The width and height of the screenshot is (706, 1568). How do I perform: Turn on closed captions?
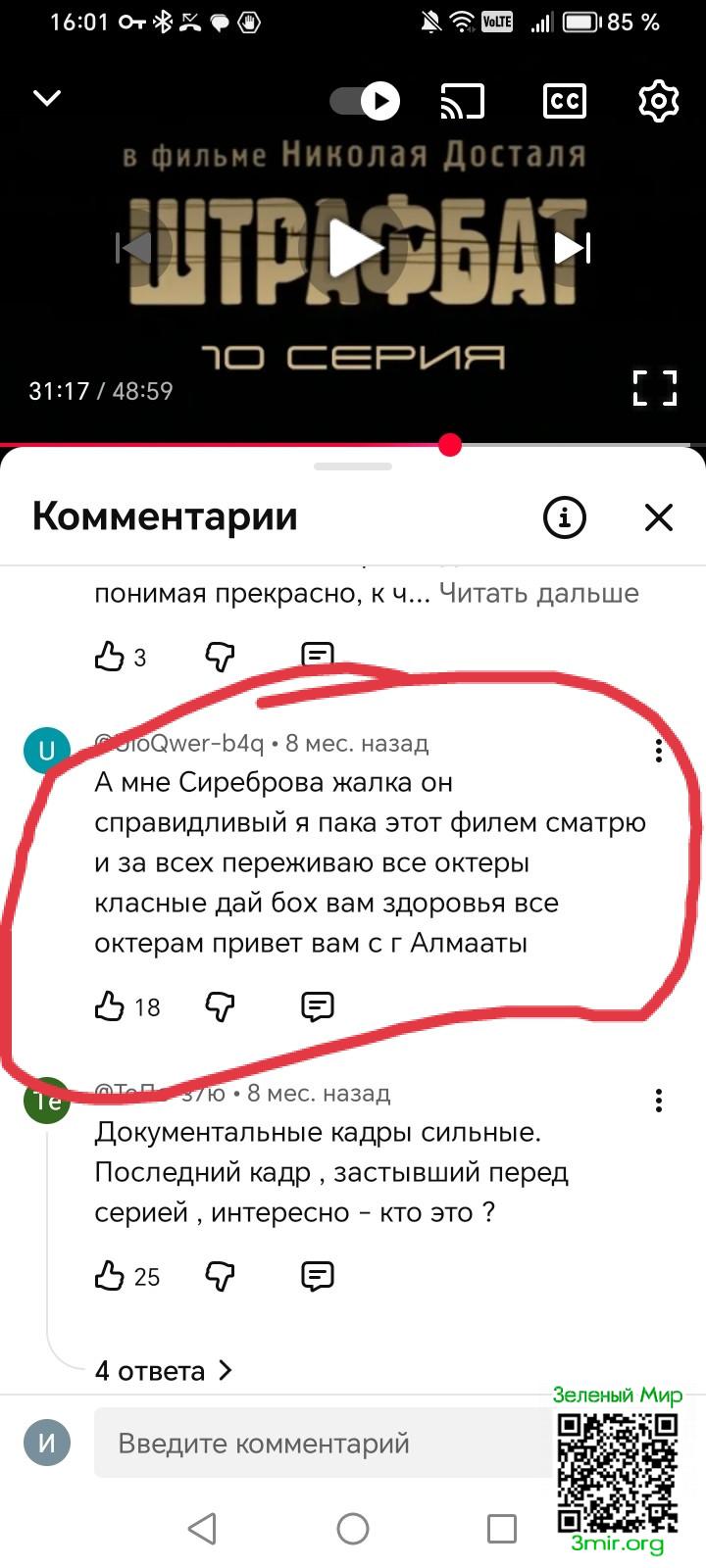[x=564, y=101]
